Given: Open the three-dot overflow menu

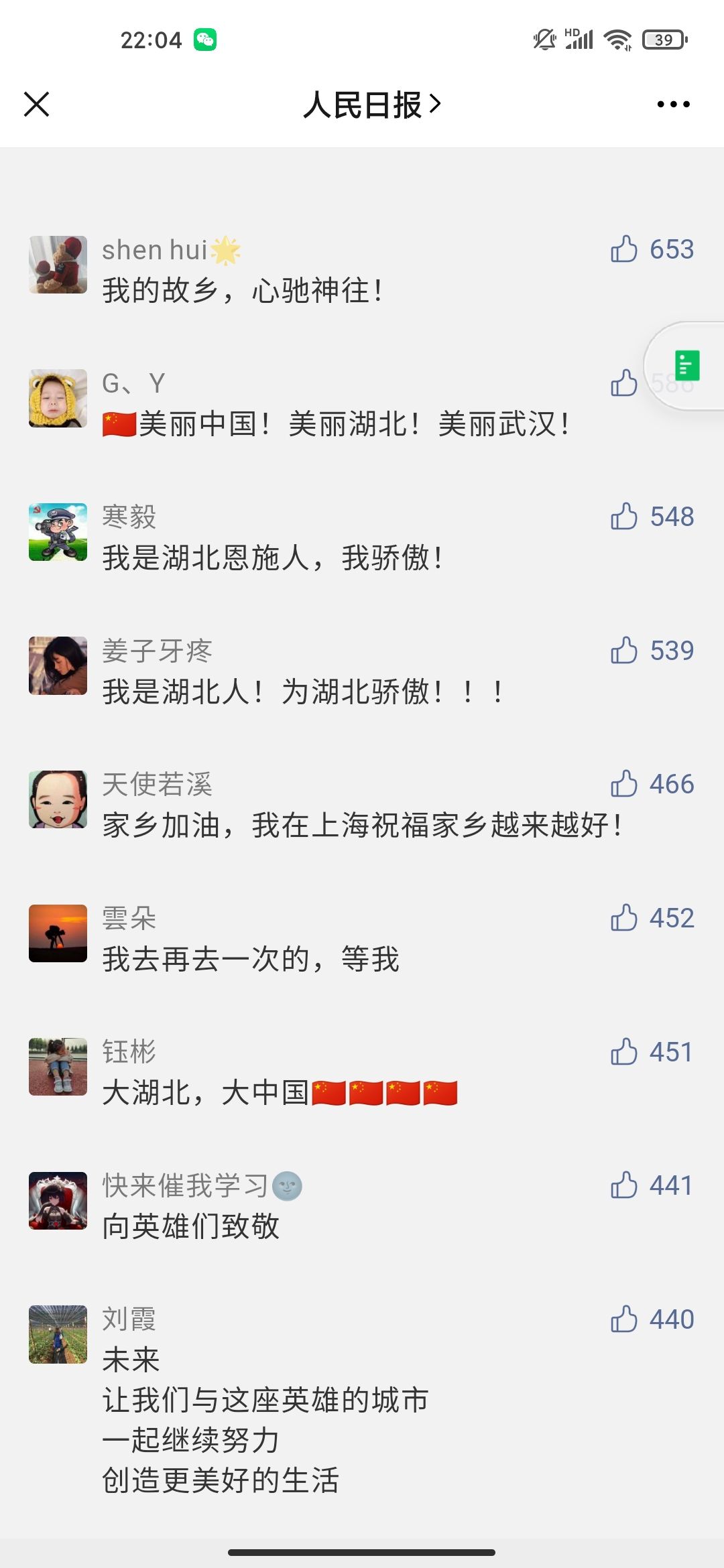Looking at the screenshot, I should (x=673, y=105).
